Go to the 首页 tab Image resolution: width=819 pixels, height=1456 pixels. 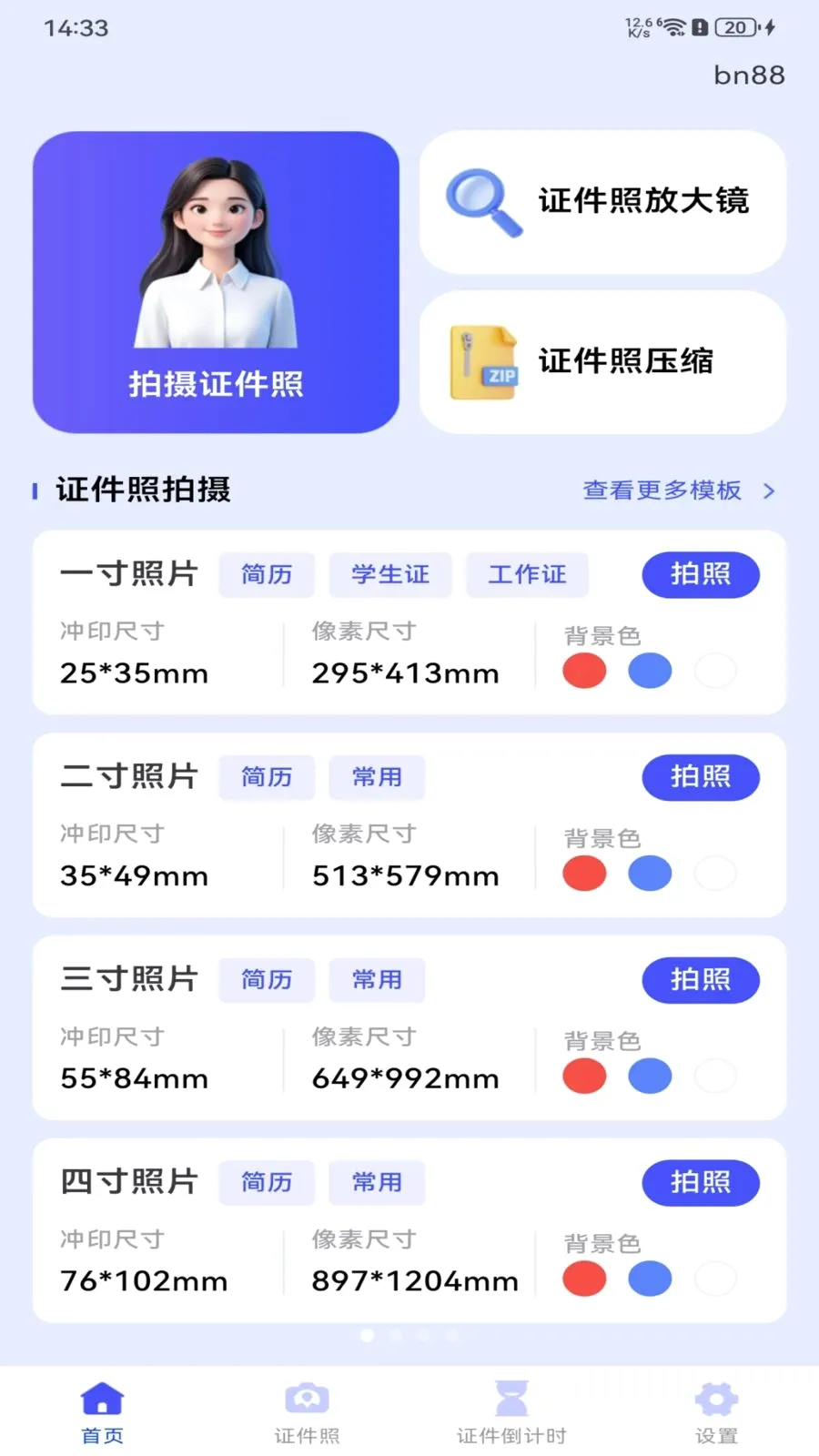(102, 1413)
